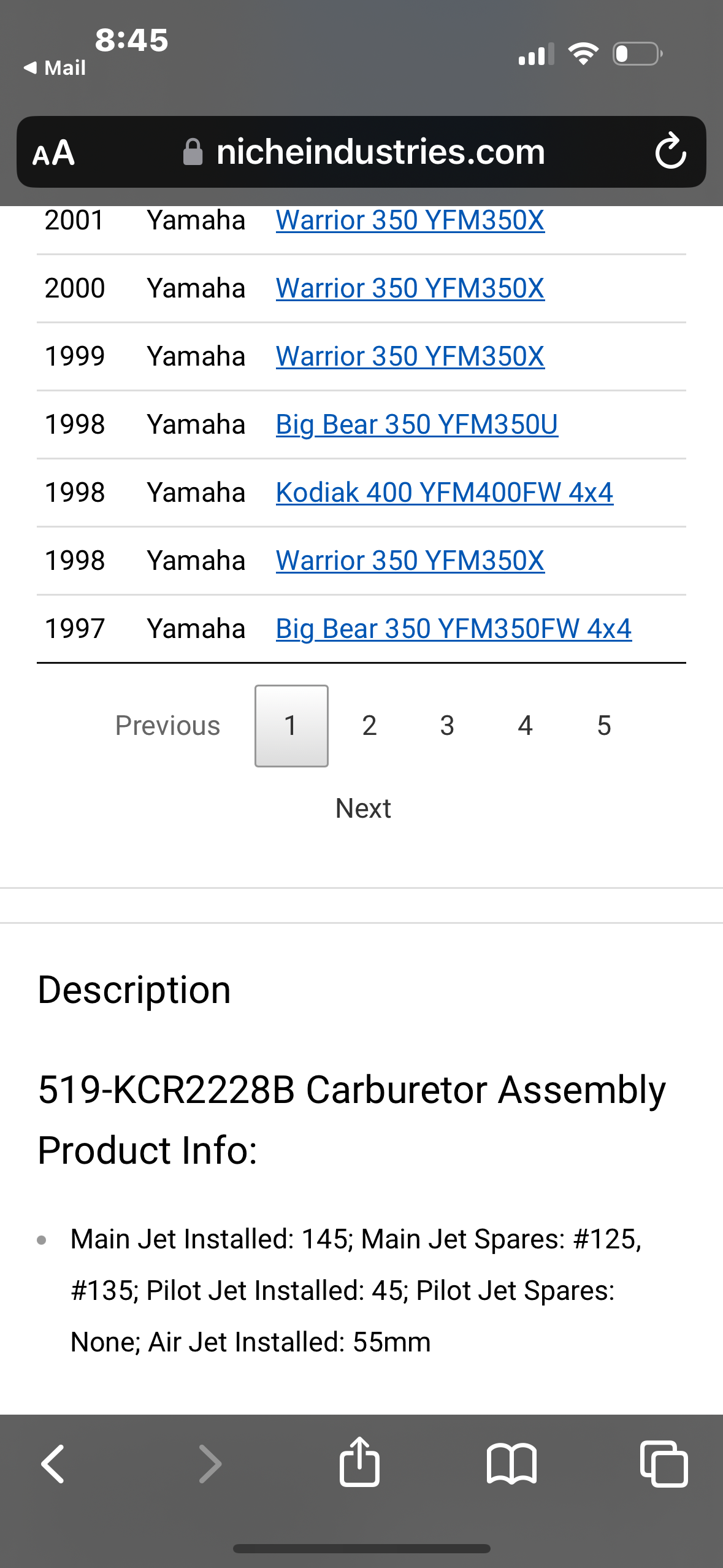
Task: Open the 1999 Warrior 350 YFM350X link
Action: [410, 356]
